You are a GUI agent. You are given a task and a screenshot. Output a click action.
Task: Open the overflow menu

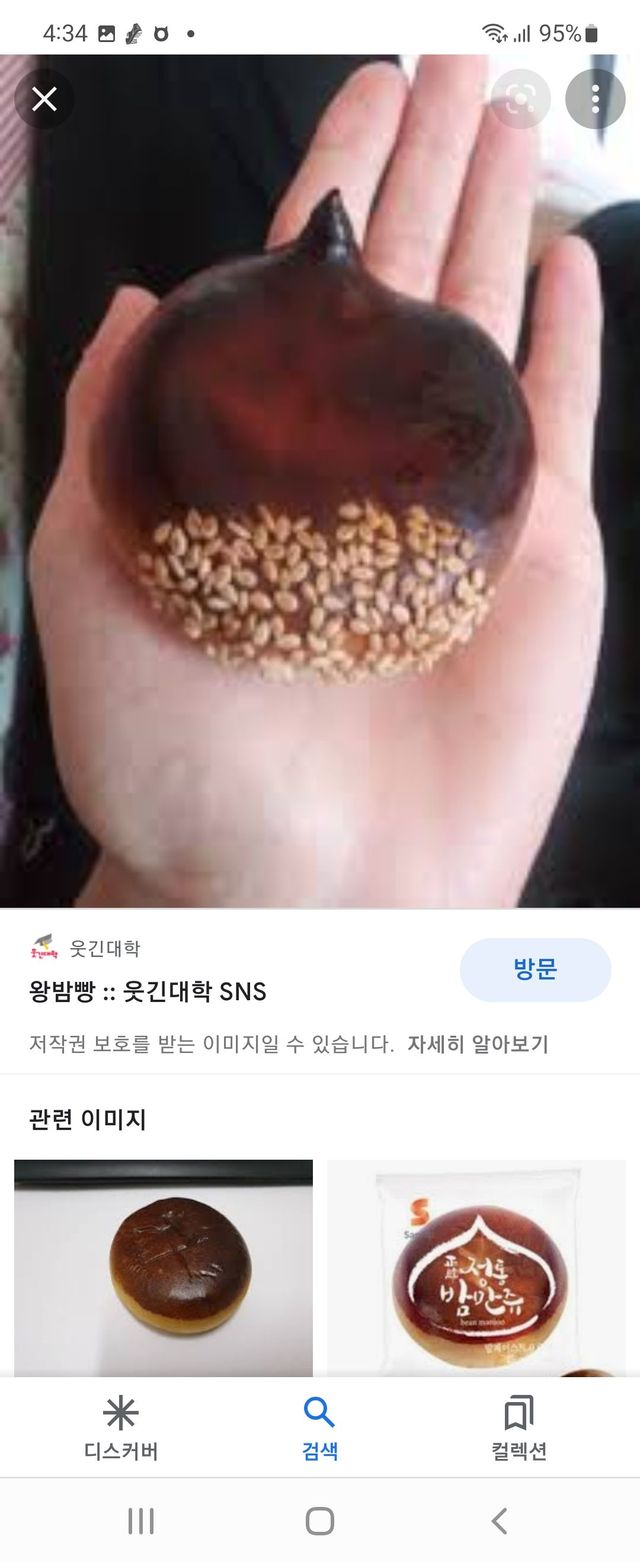tap(595, 99)
